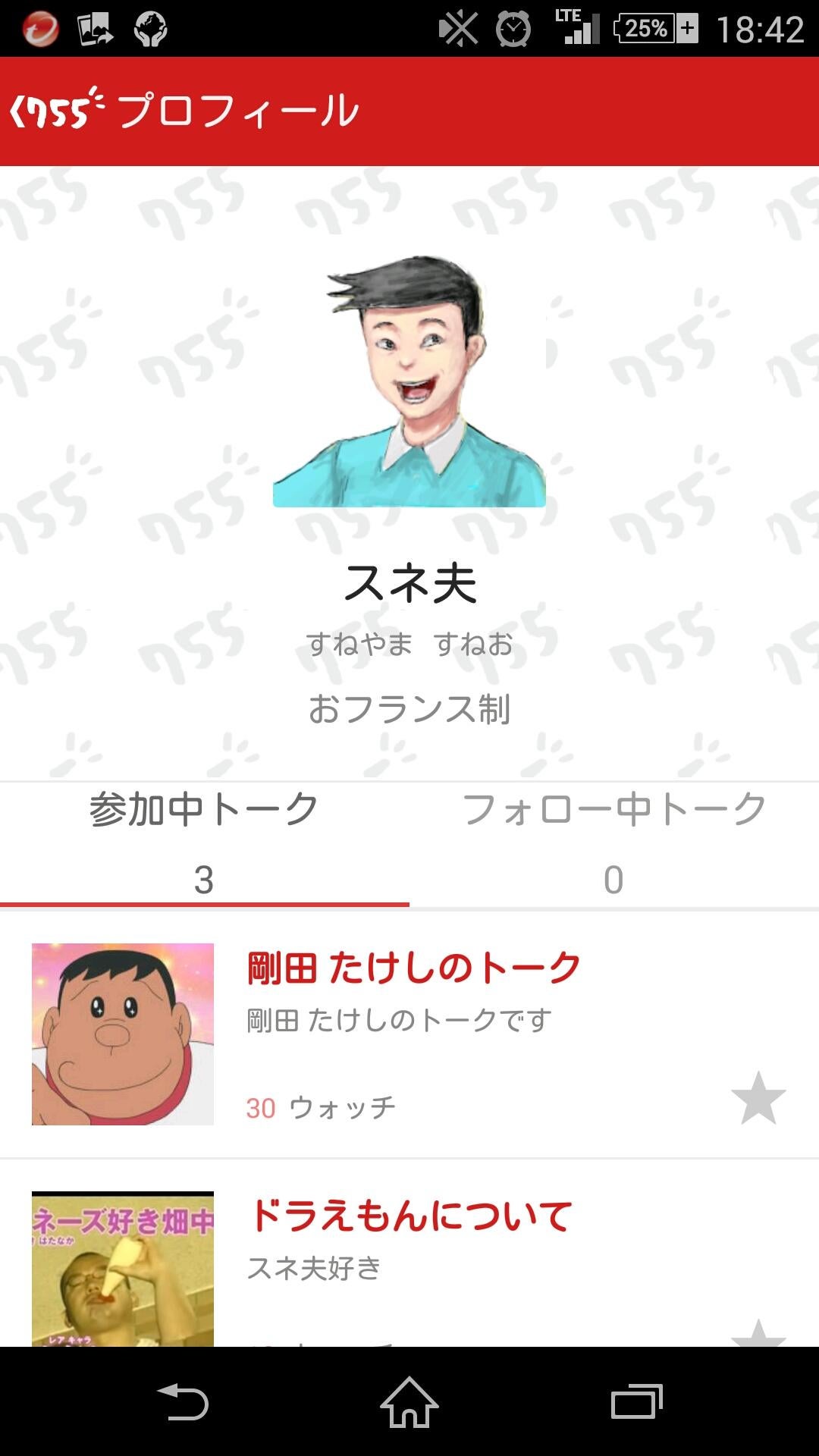The height and width of the screenshot is (1456, 819).
Task: Open スネ夫's profile picture
Action: tap(409, 379)
